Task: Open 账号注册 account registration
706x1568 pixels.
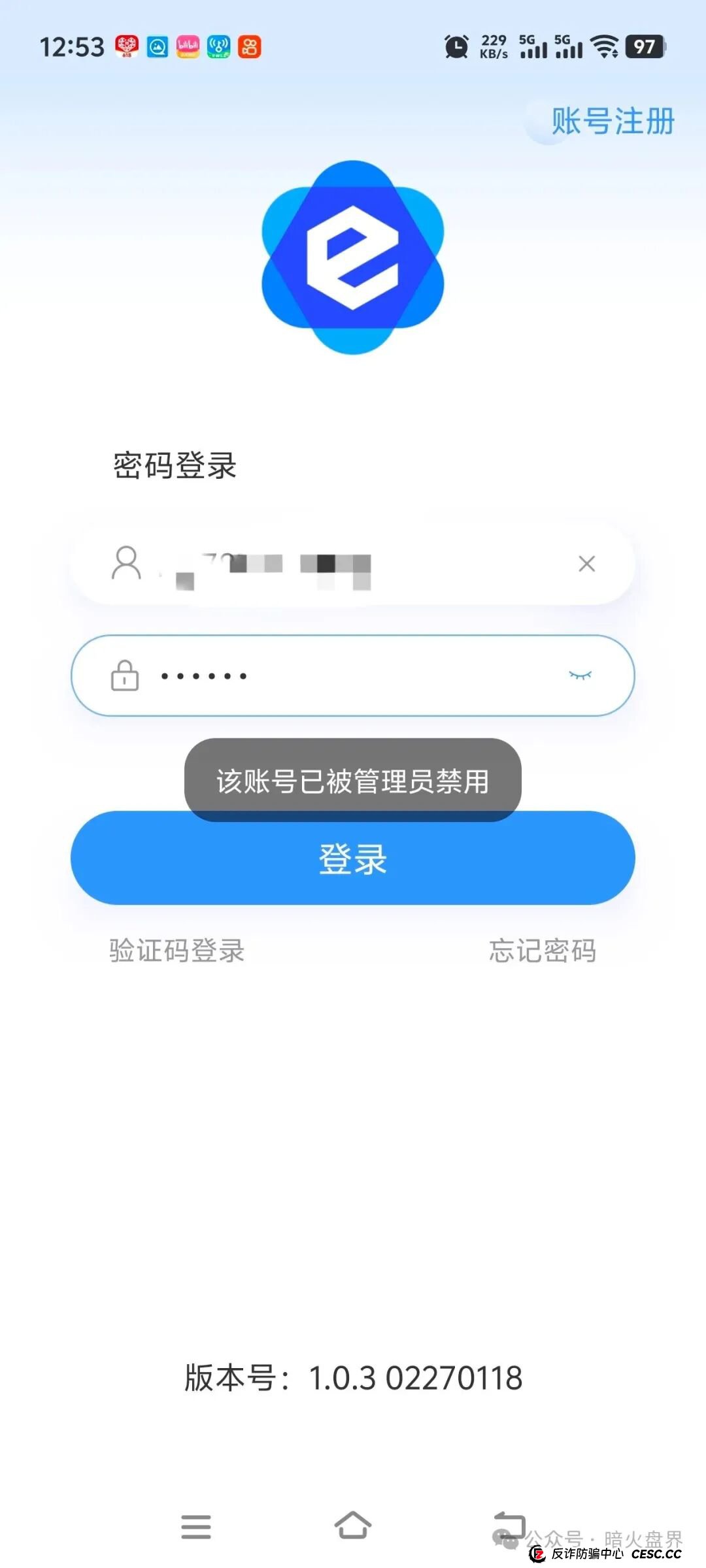Action: pyautogui.click(x=612, y=122)
